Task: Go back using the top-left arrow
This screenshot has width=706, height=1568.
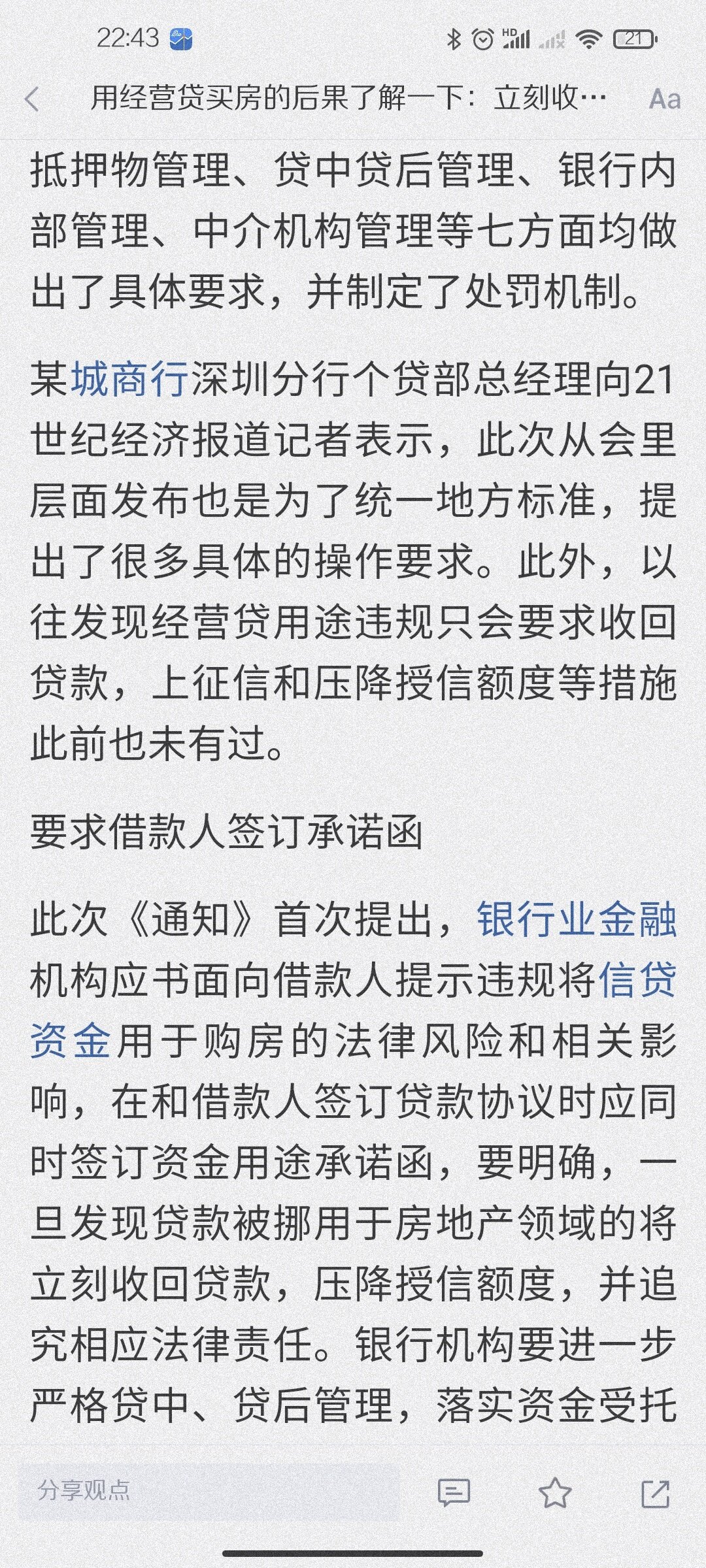Action: click(31, 100)
